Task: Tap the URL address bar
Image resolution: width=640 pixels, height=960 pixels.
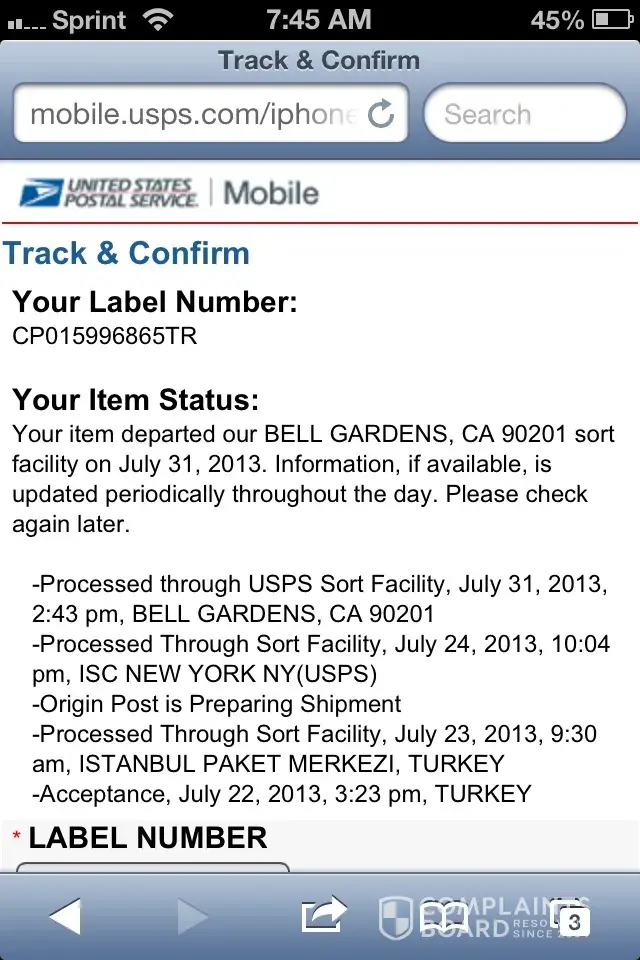Action: [x=190, y=114]
